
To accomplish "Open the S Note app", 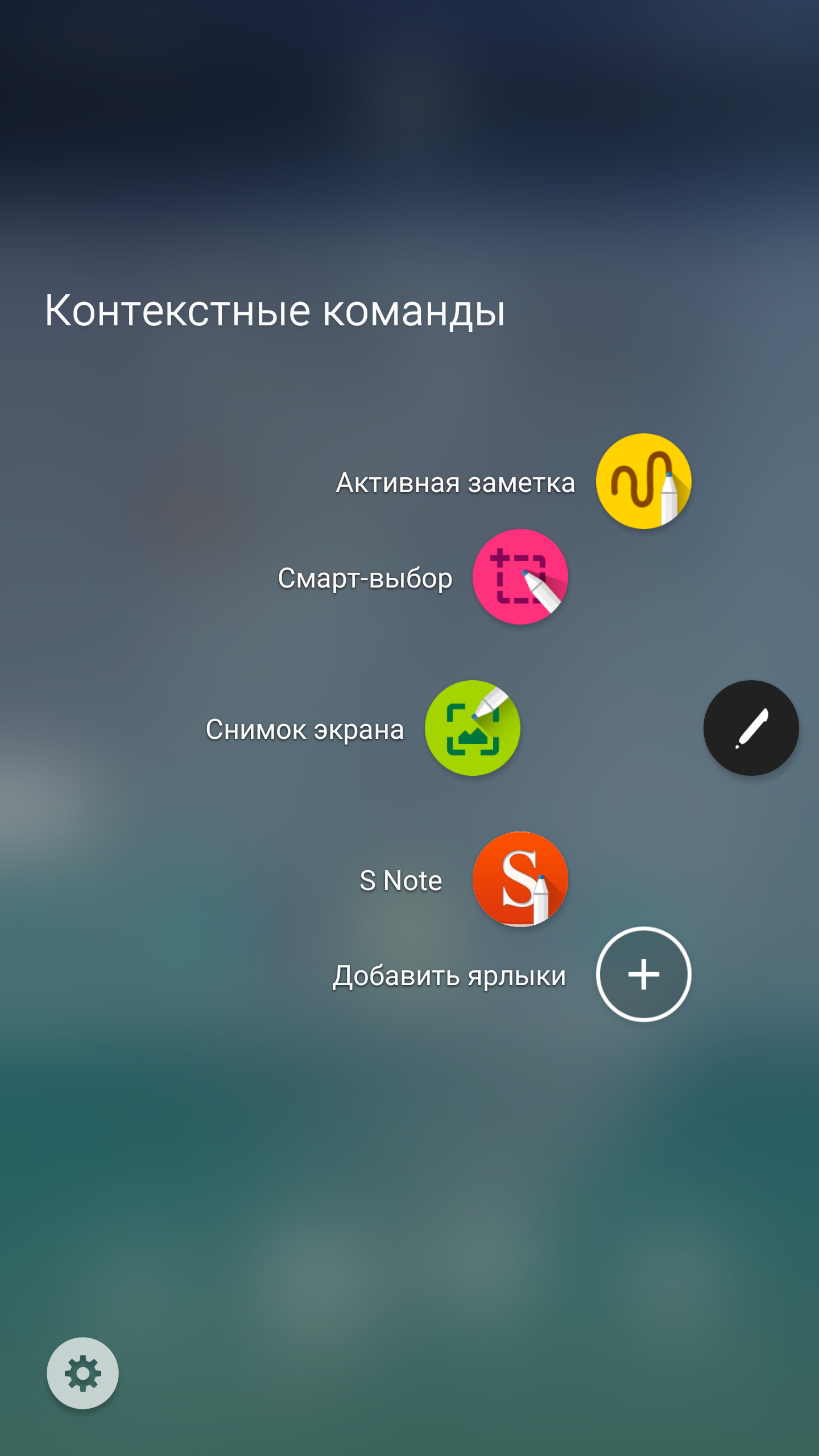I will pyautogui.click(x=520, y=879).
